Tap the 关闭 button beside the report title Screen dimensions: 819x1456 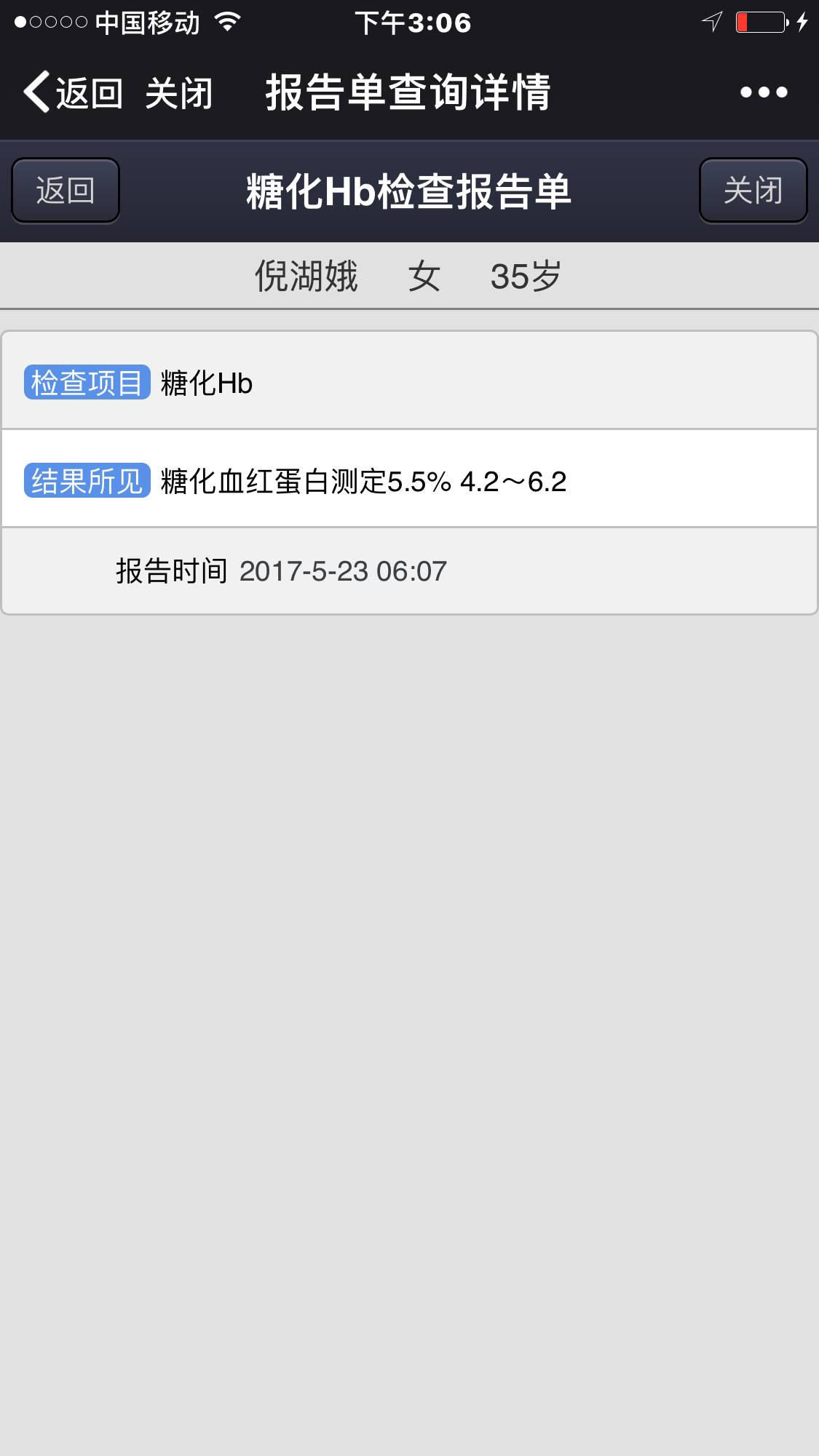click(753, 191)
